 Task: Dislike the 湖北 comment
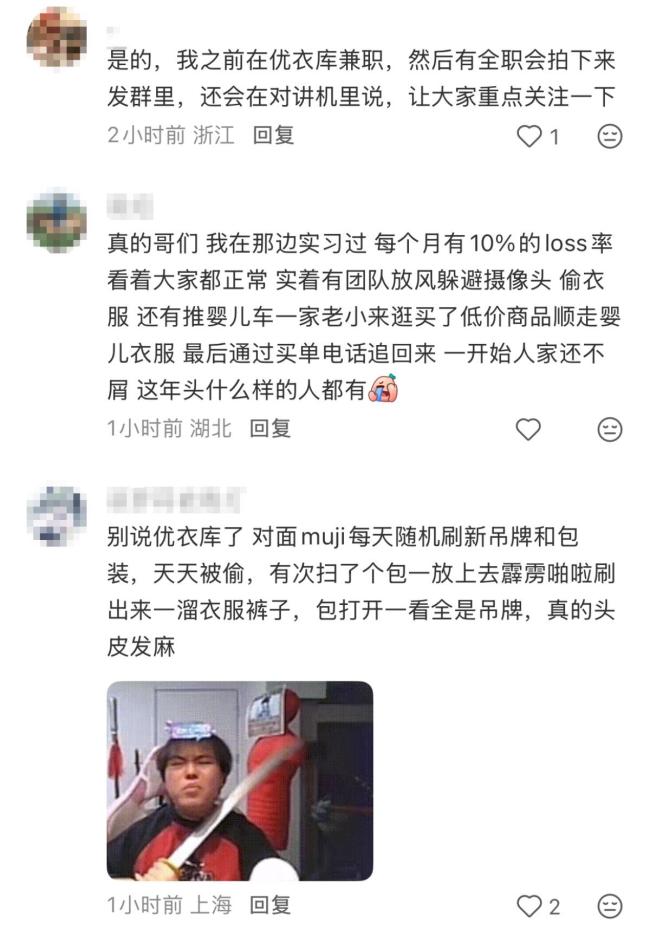[609, 429]
